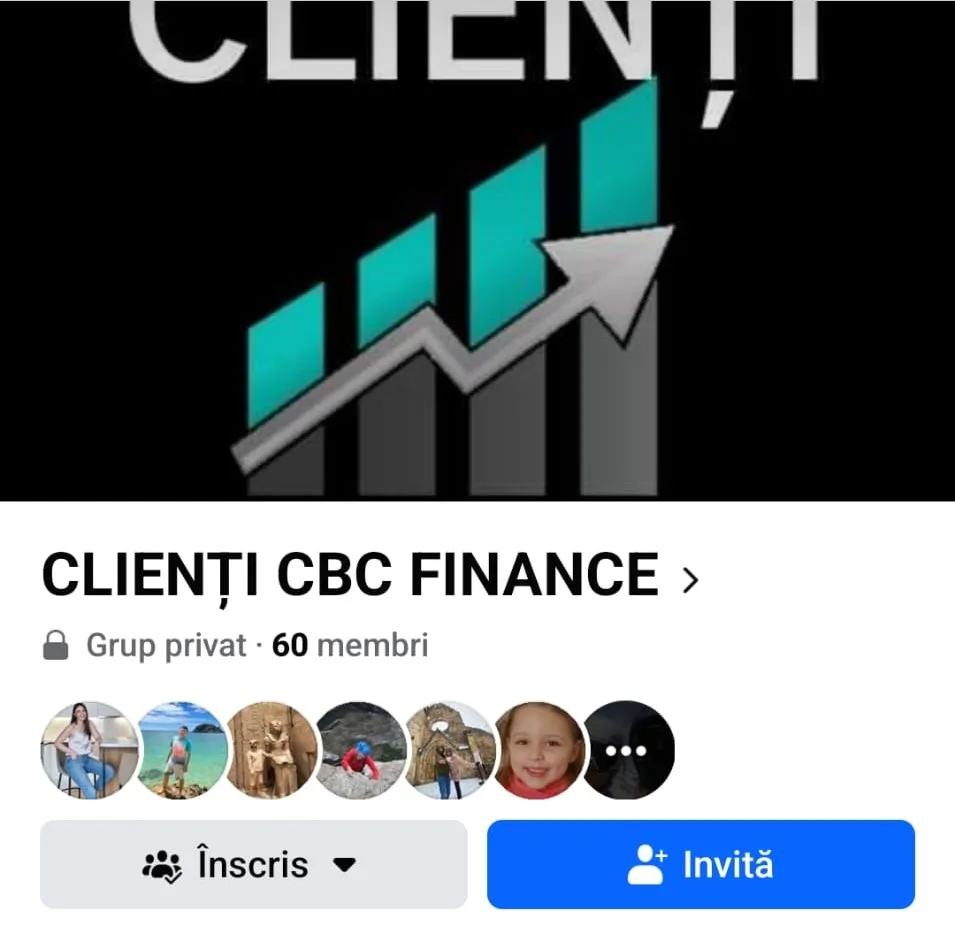Open the group cover photo
Viewport: 955px width, 929px height.
coord(477,250)
